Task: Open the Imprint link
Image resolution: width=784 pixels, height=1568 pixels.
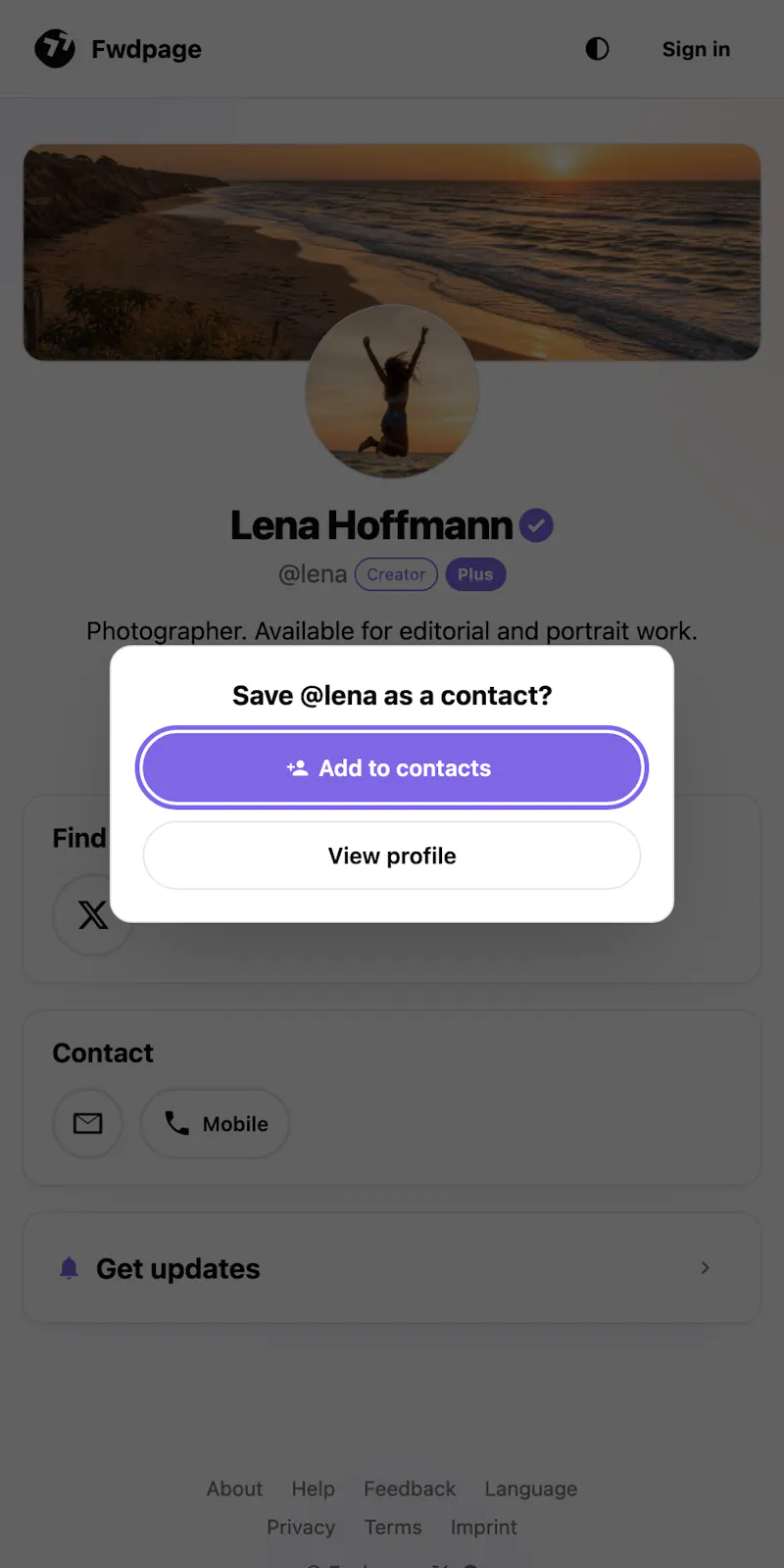Action: (483, 1527)
